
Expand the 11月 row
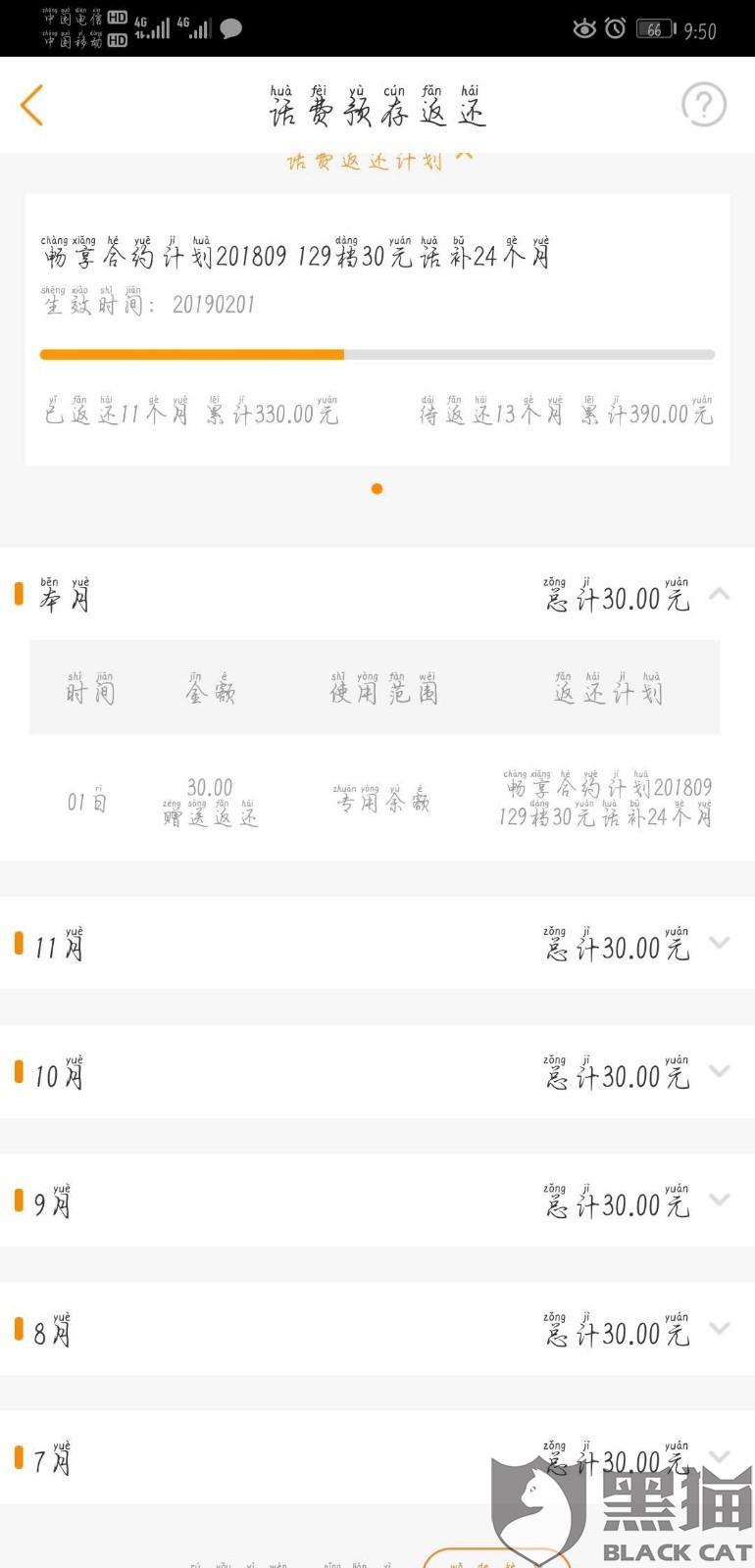click(377, 943)
